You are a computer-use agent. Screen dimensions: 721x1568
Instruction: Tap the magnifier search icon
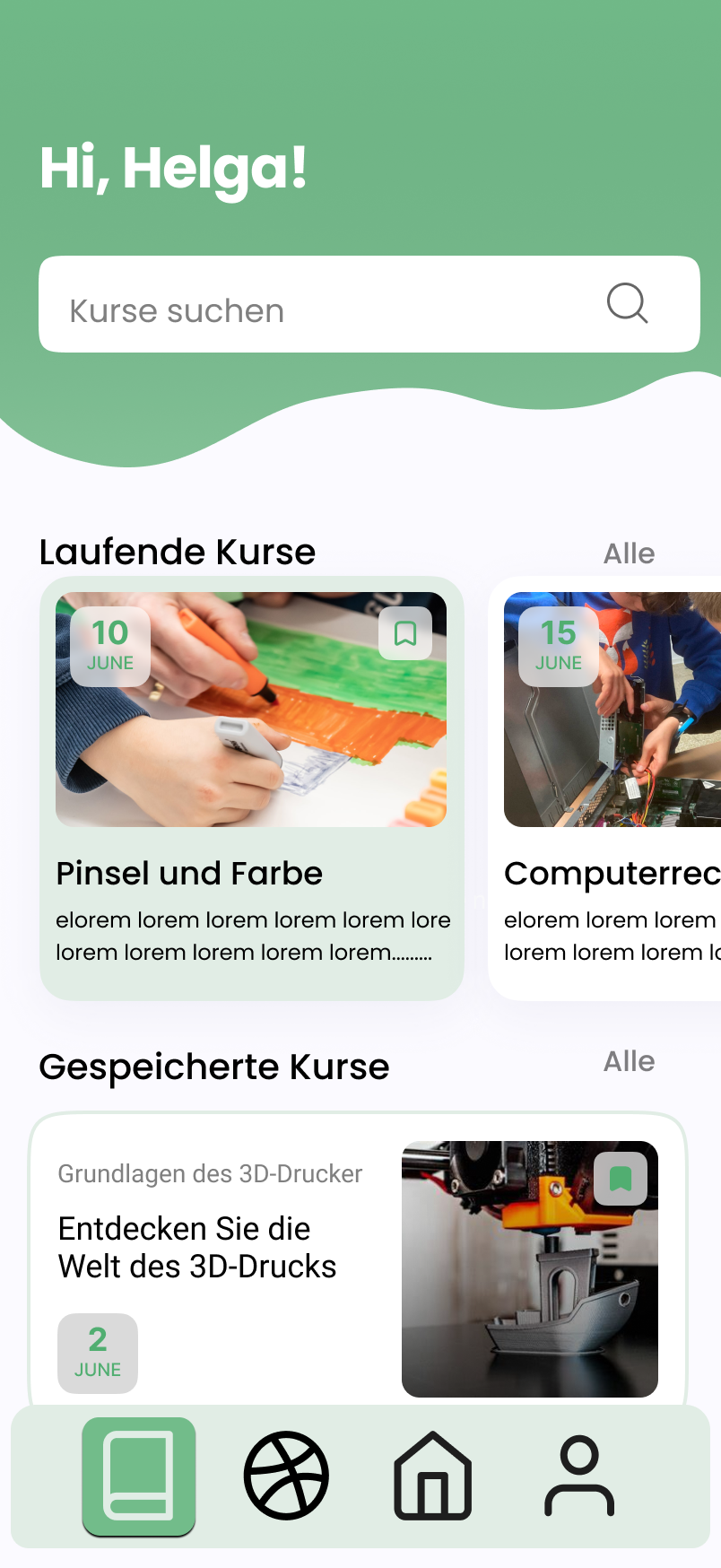tap(627, 303)
